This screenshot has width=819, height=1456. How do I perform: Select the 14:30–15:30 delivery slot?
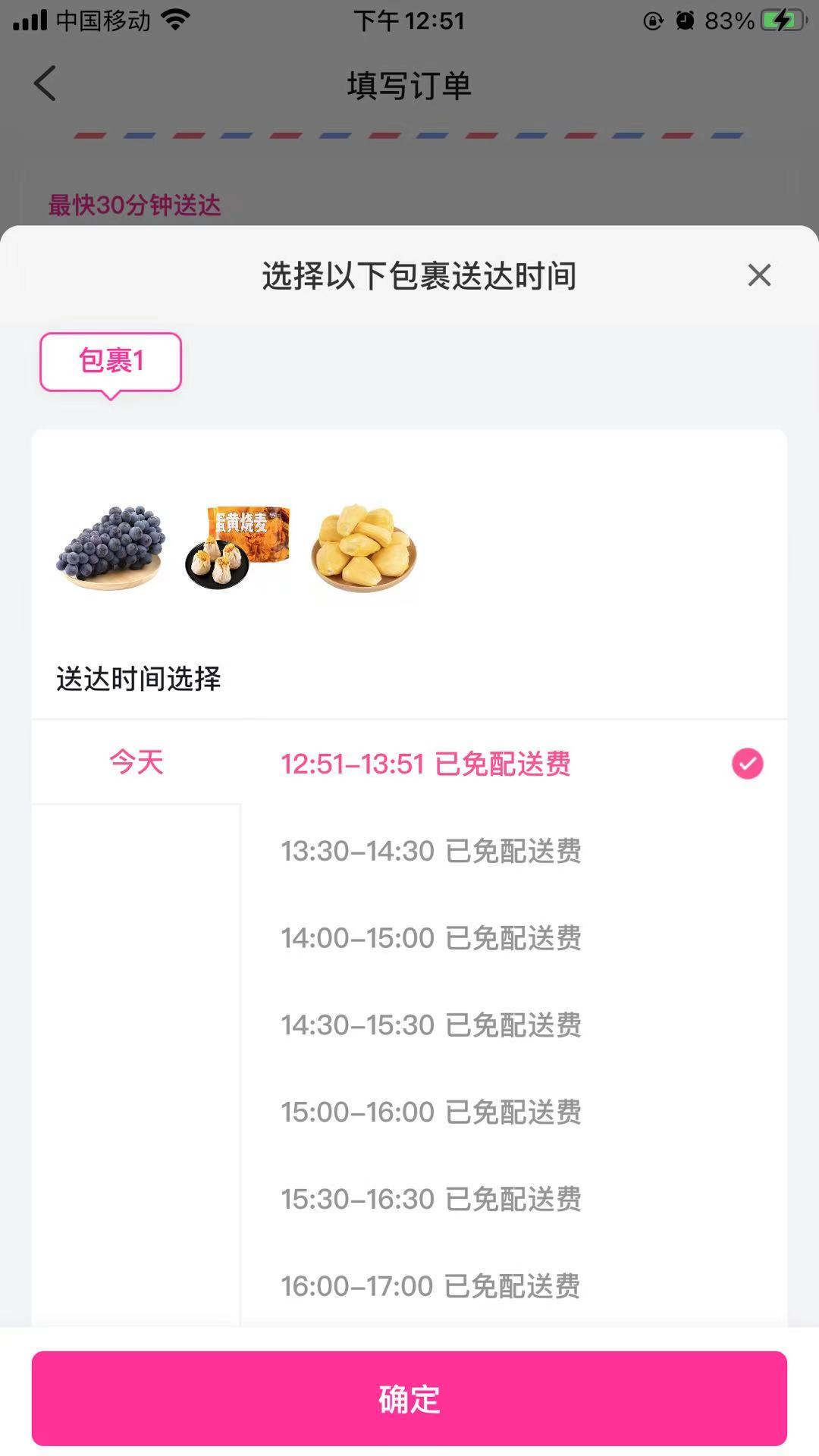(x=430, y=1025)
